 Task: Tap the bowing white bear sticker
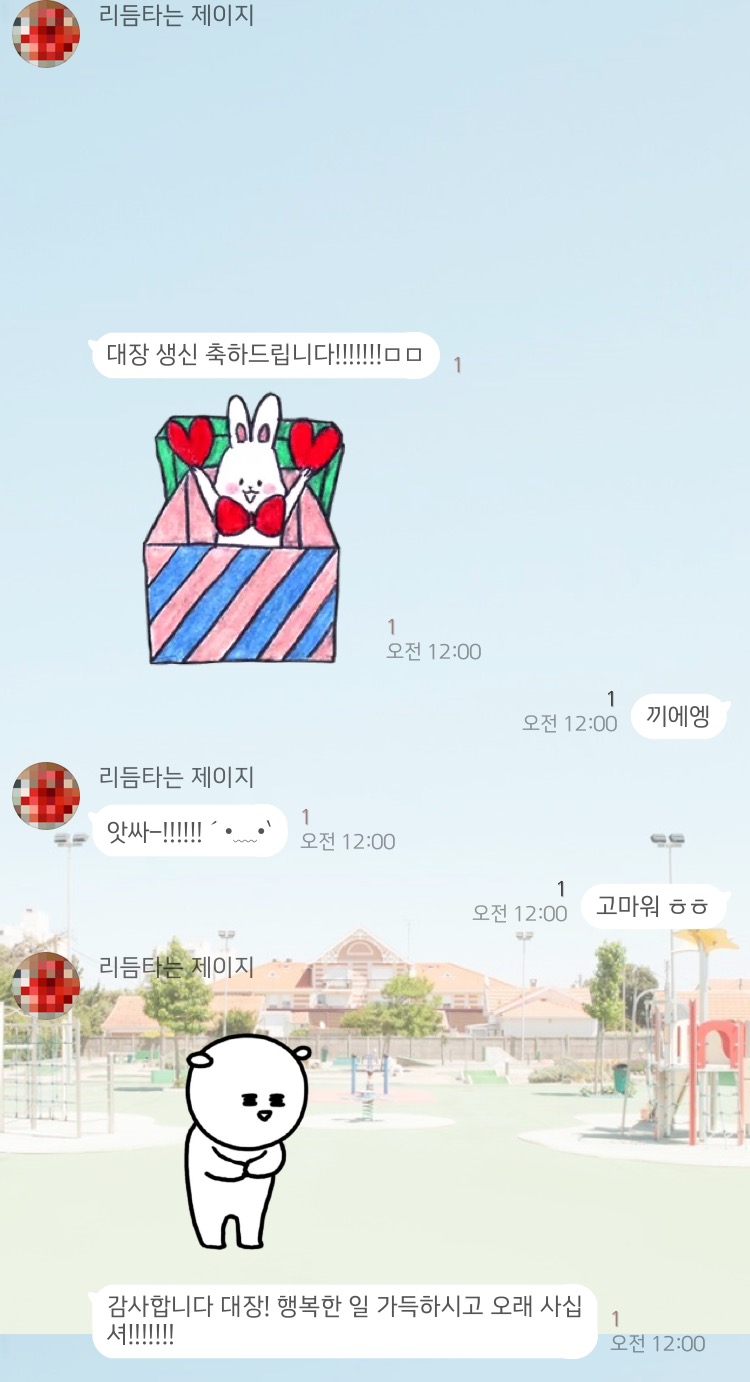(246, 1140)
